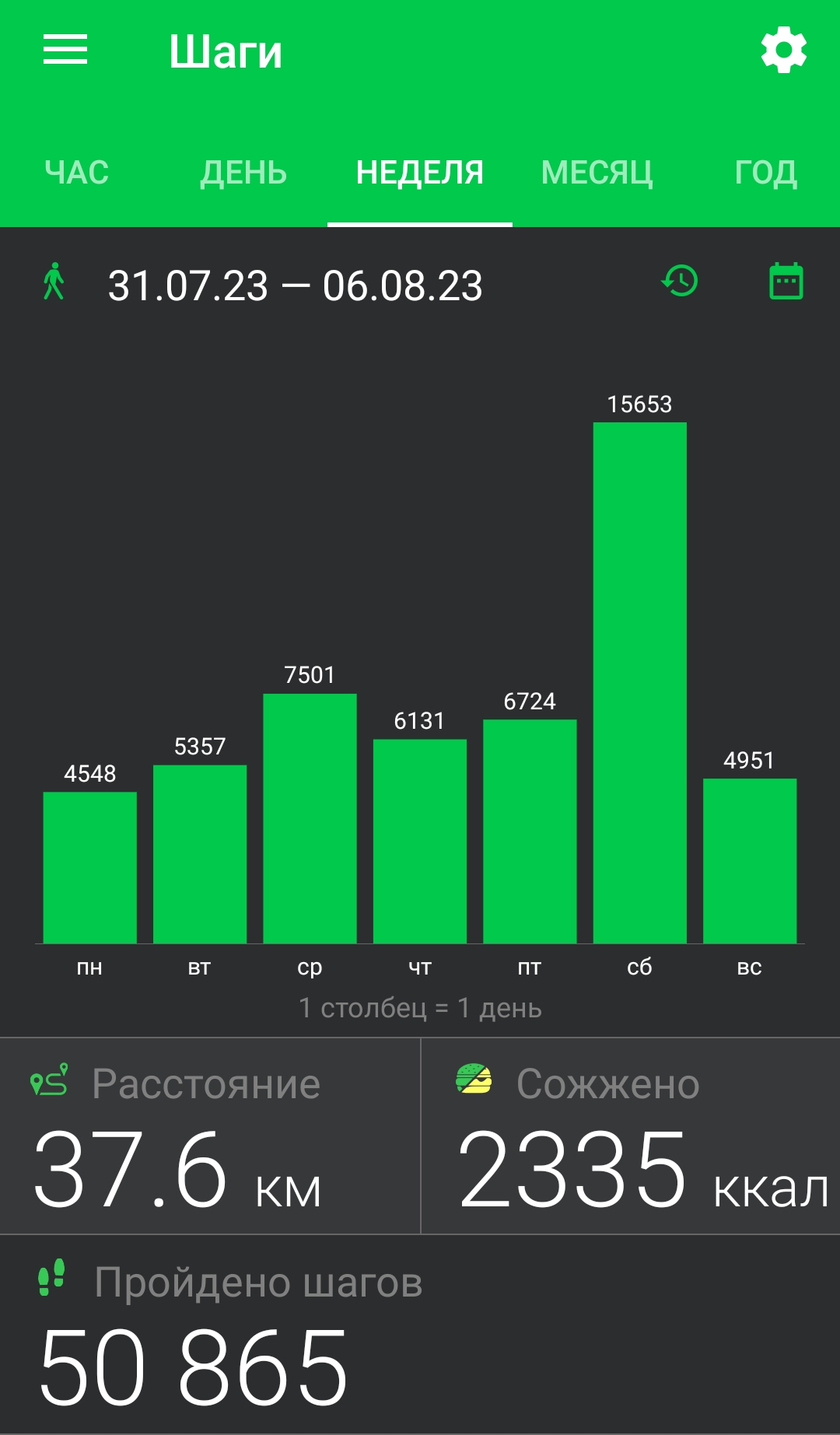Switch to the МЕСЯЦ tab
The width and height of the screenshot is (840, 1435).
(597, 173)
